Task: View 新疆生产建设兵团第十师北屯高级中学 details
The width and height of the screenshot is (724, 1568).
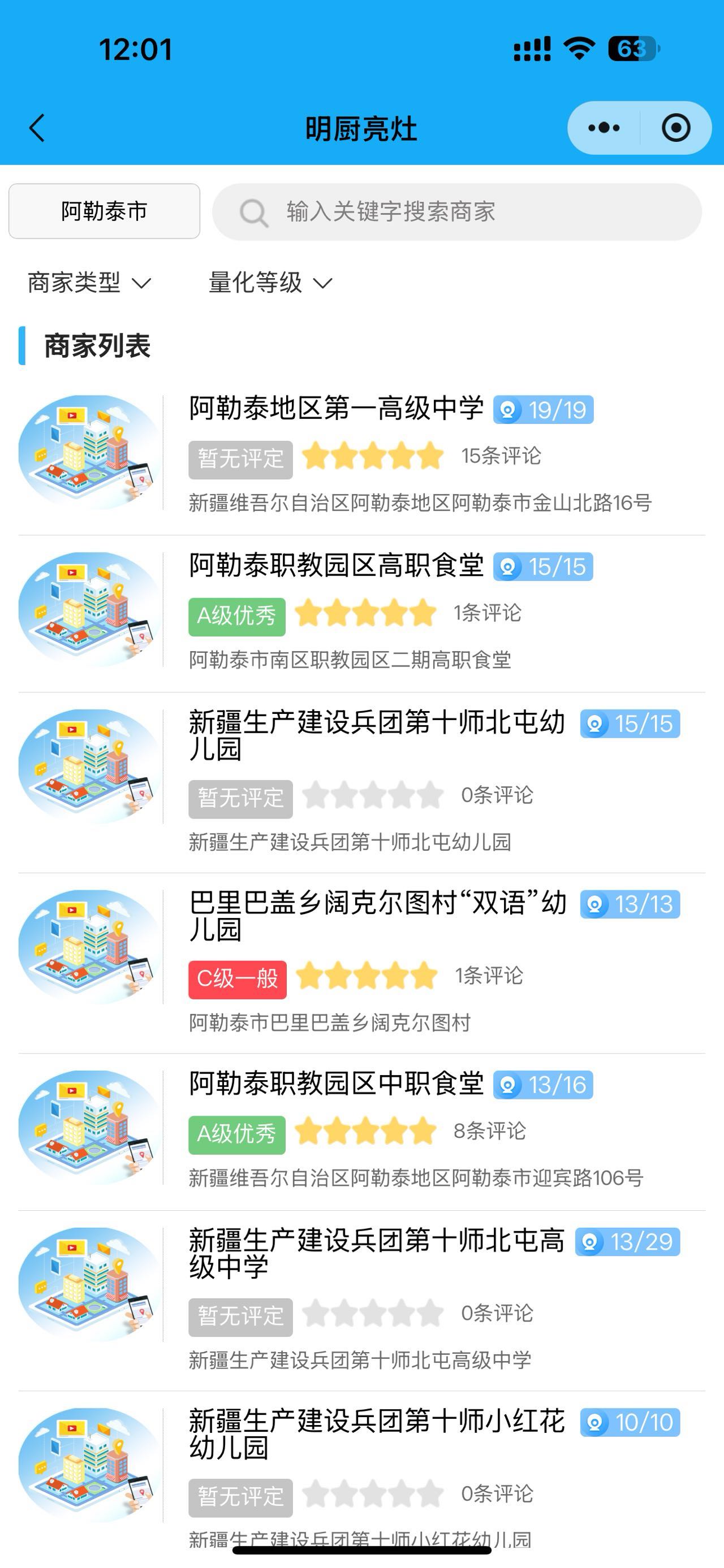Action: pos(376,1253)
